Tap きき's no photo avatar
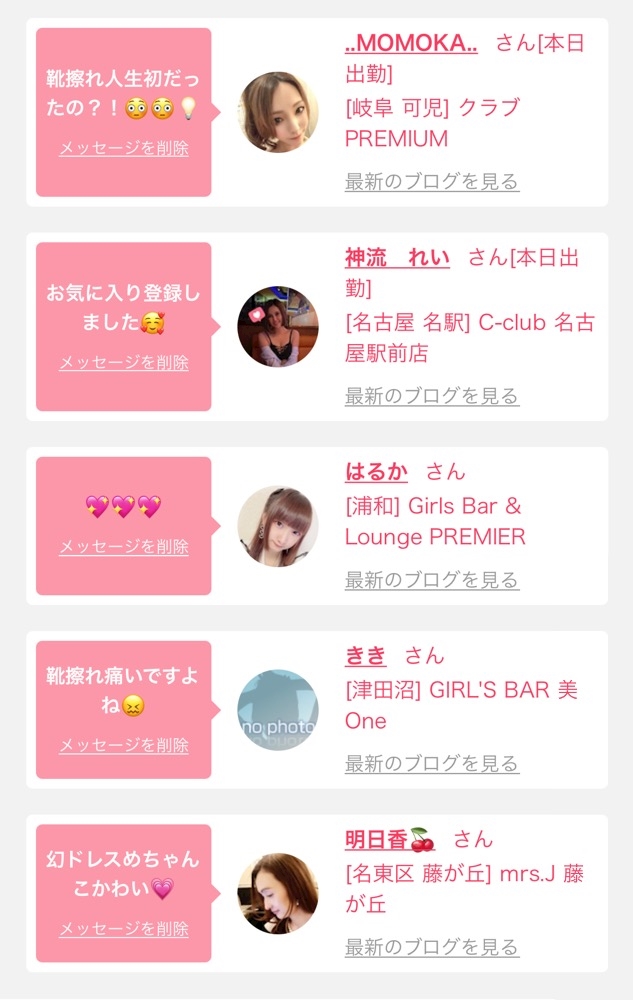The height and width of the screenshot is (1000, 633). 278,710
